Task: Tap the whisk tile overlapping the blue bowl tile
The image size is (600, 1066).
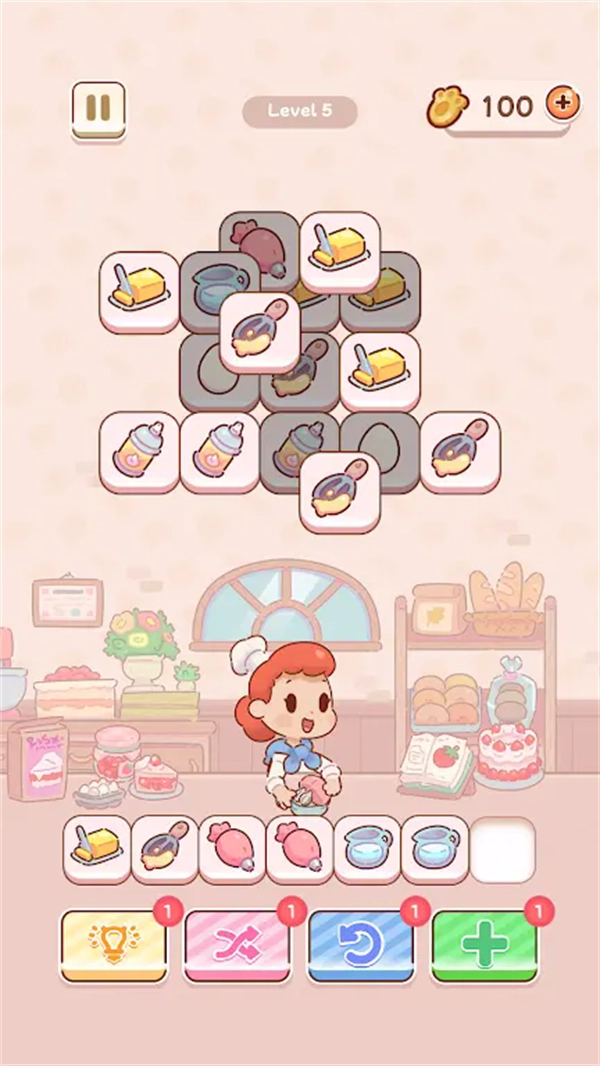Action: click(x=259, y=331)
